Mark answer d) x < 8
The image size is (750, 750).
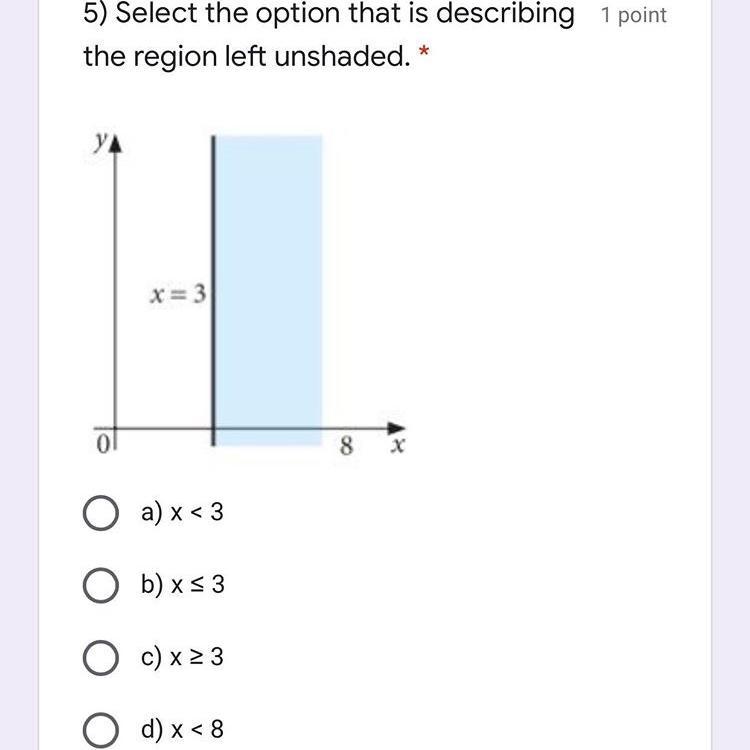100,730
